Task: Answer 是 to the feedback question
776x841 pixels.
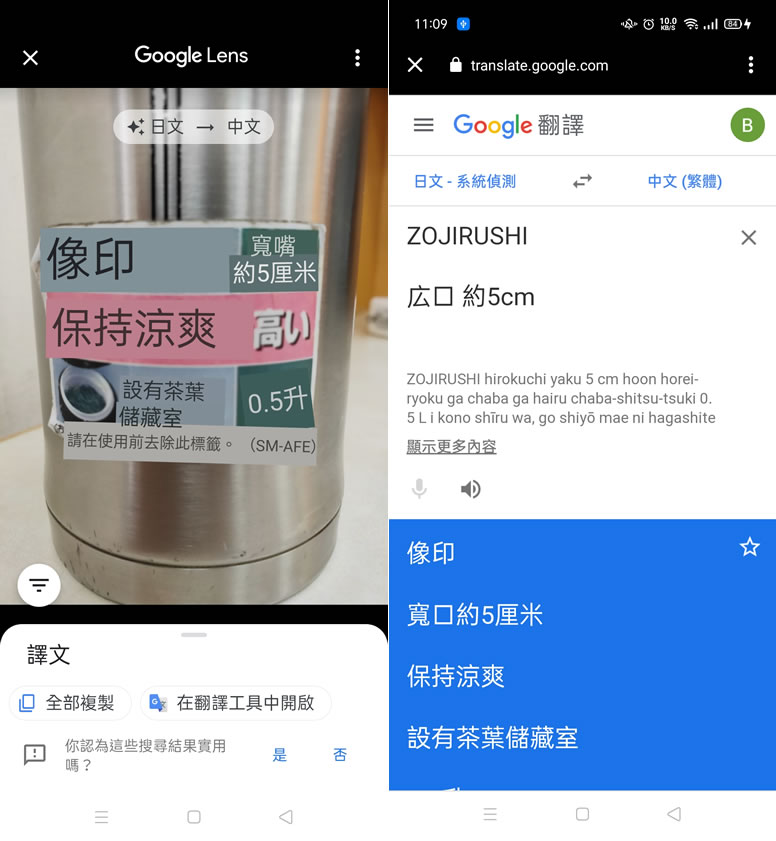Action: pyautogui.click(x=280, y=755)
